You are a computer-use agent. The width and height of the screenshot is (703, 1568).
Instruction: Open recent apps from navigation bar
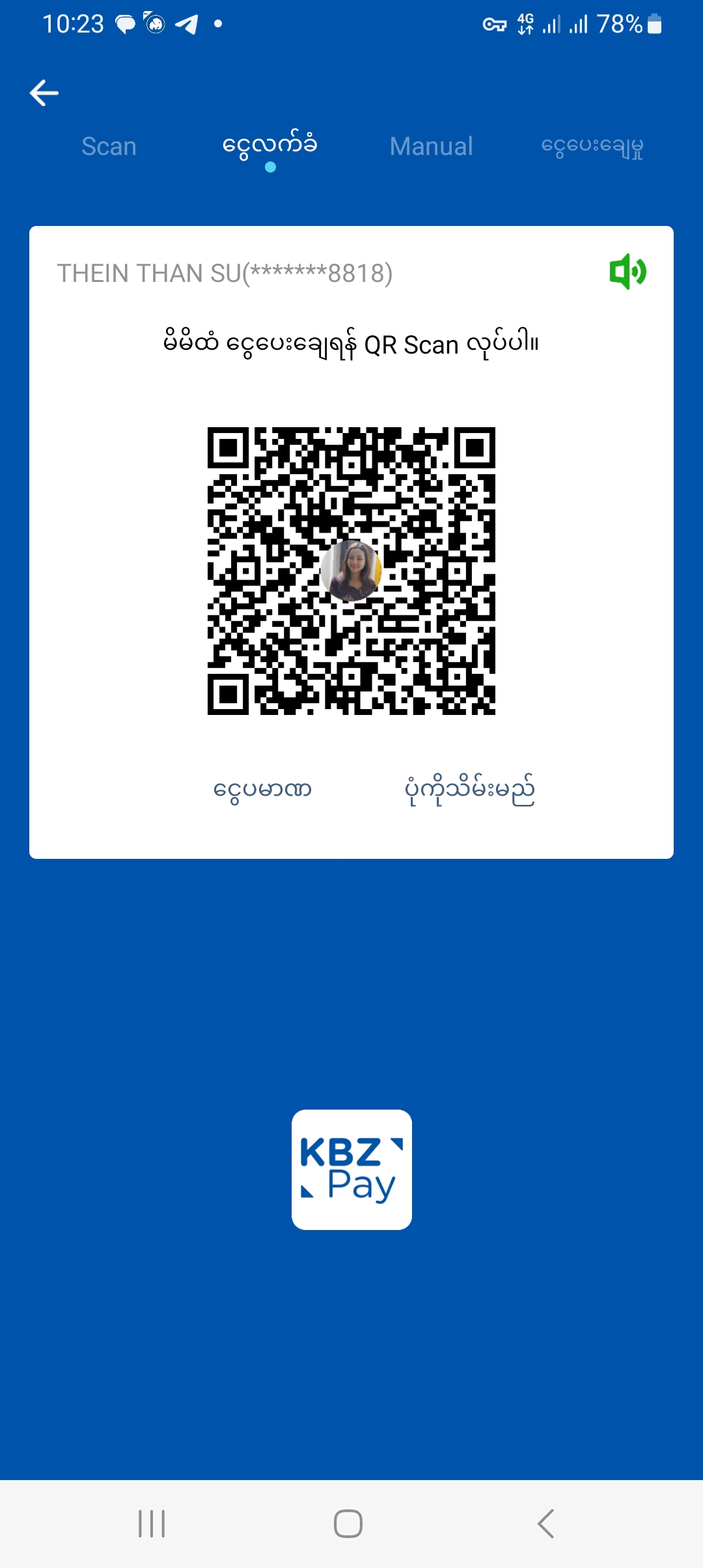click(x=152, y=1524)
